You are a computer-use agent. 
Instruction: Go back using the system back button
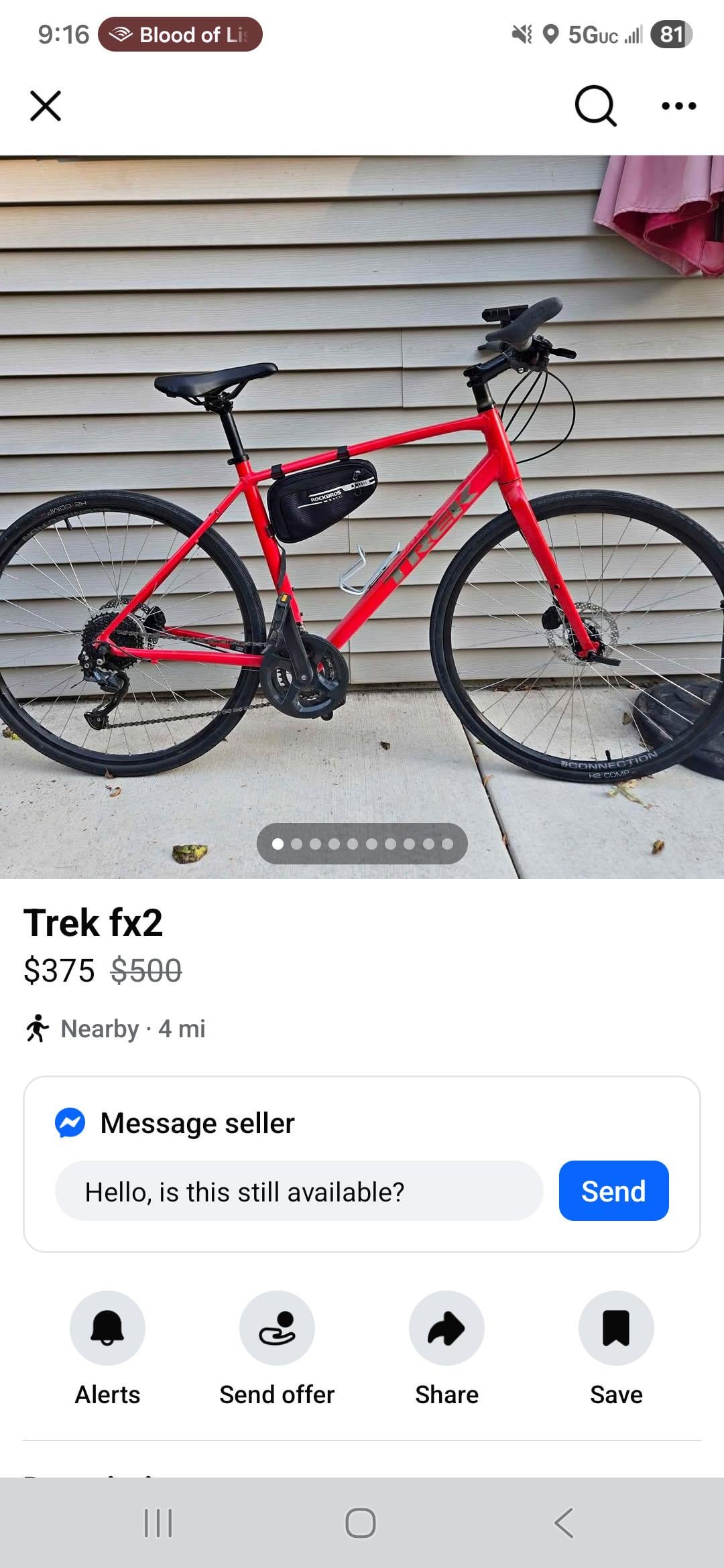pos(564,1522)
